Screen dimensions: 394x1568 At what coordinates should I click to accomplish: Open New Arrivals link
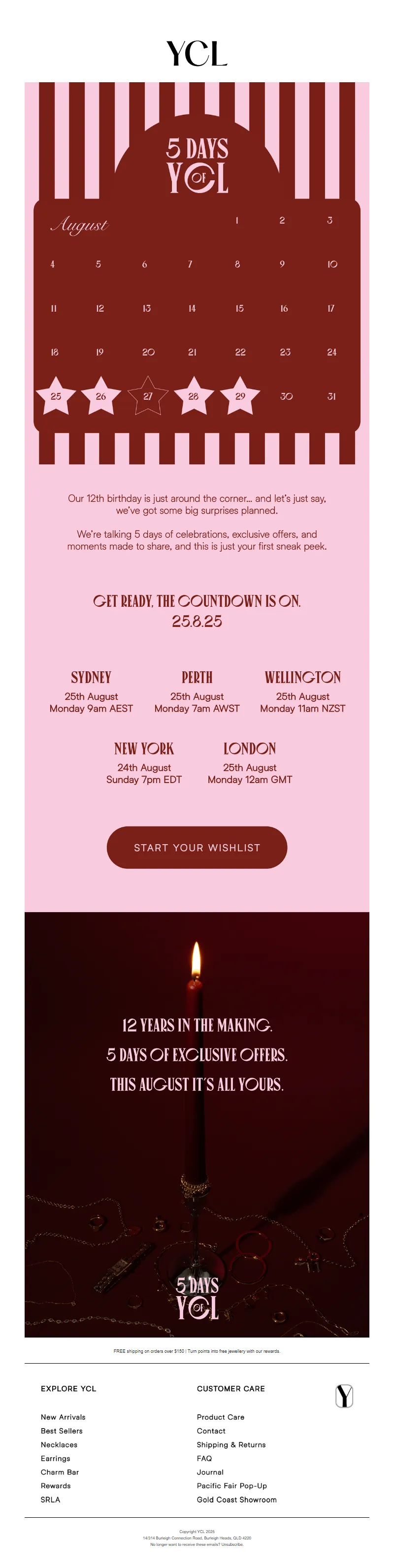(x=63, y=1417)
